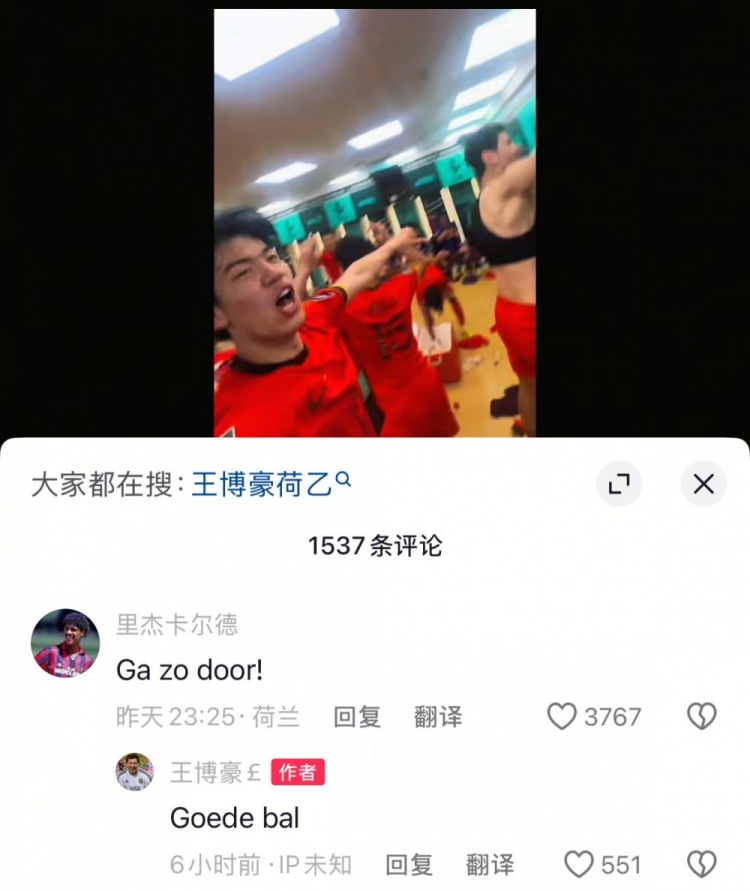Translate the "Goede bal" comment

[x=490, y=864]
